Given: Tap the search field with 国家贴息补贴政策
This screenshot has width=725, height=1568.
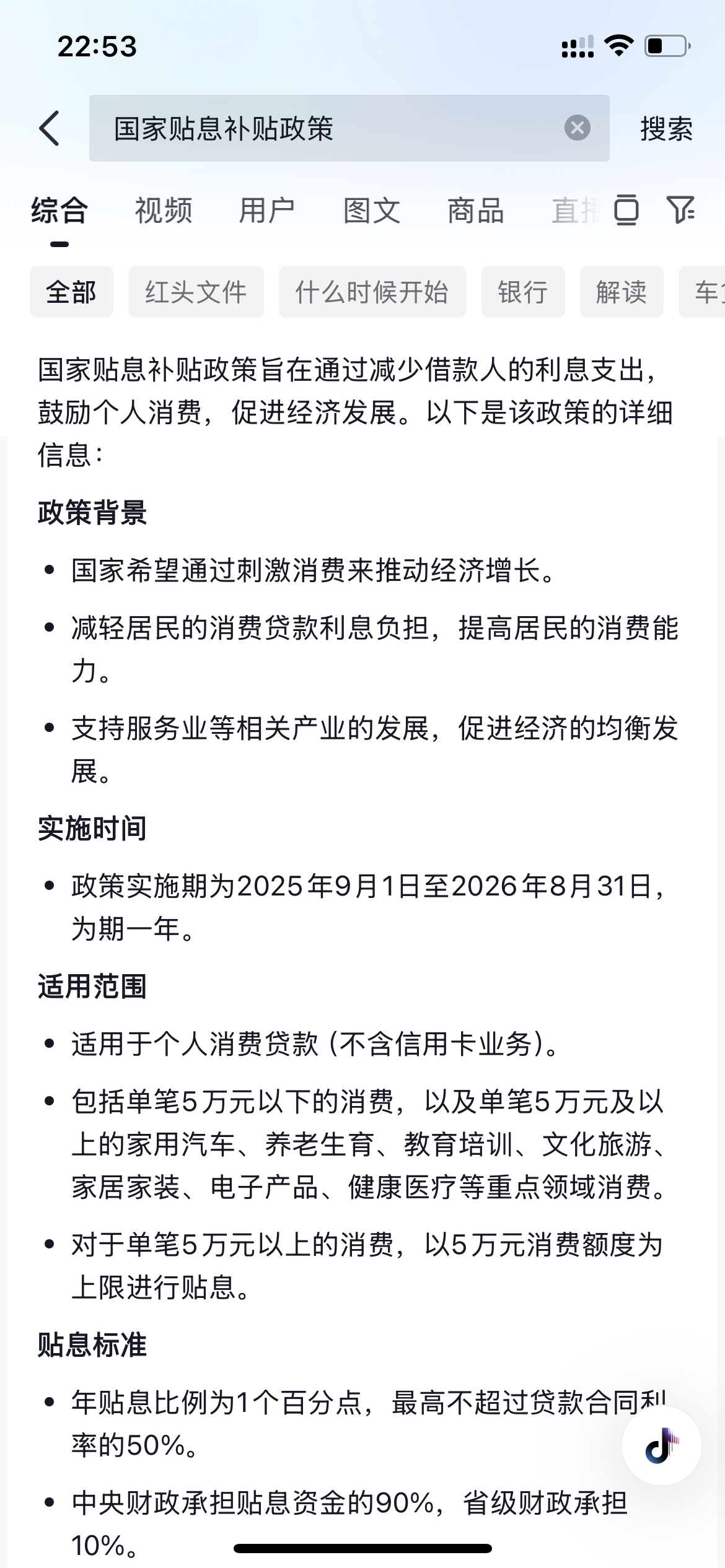Looking at the screenshot, I should pyautogui.click(x=322, y=128).
